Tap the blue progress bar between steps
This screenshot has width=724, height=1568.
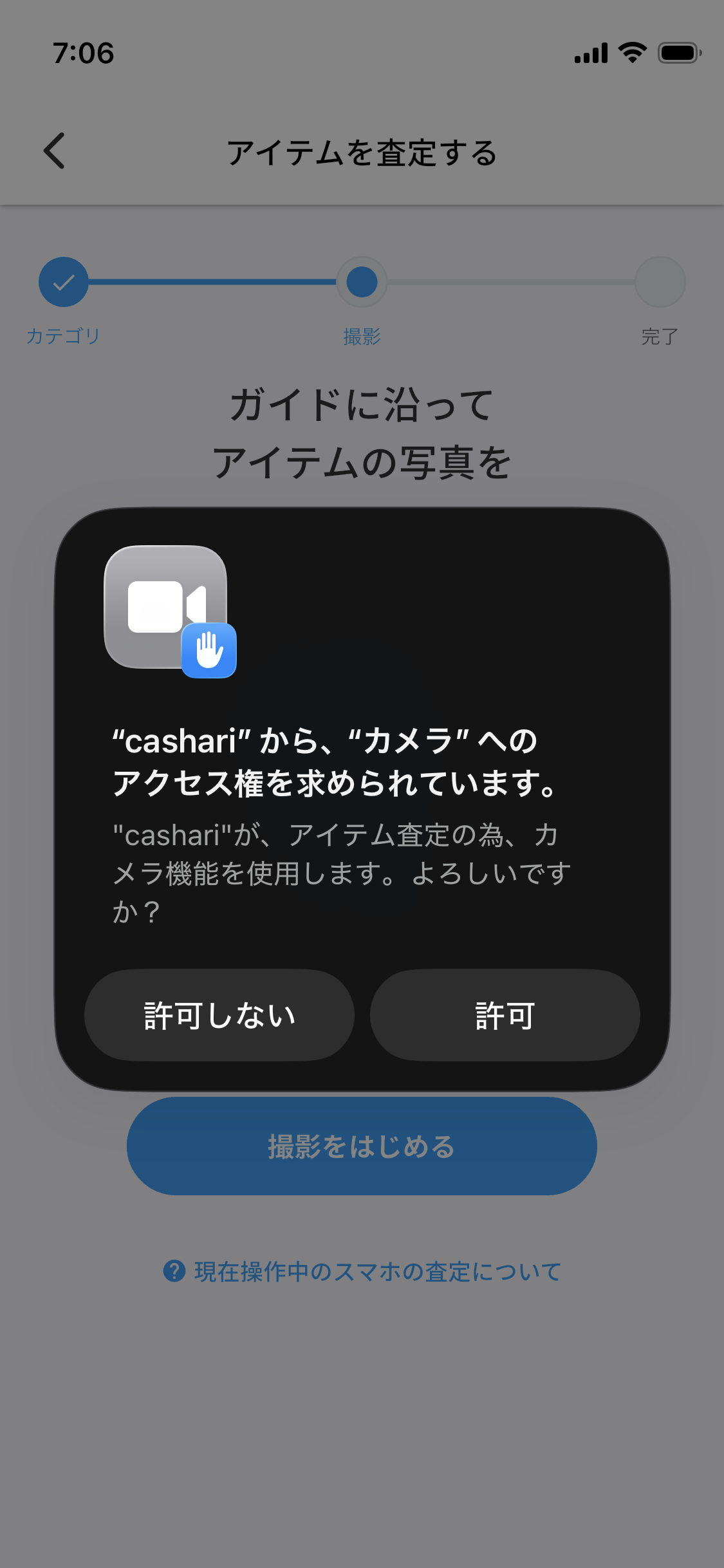coord(212,282)
